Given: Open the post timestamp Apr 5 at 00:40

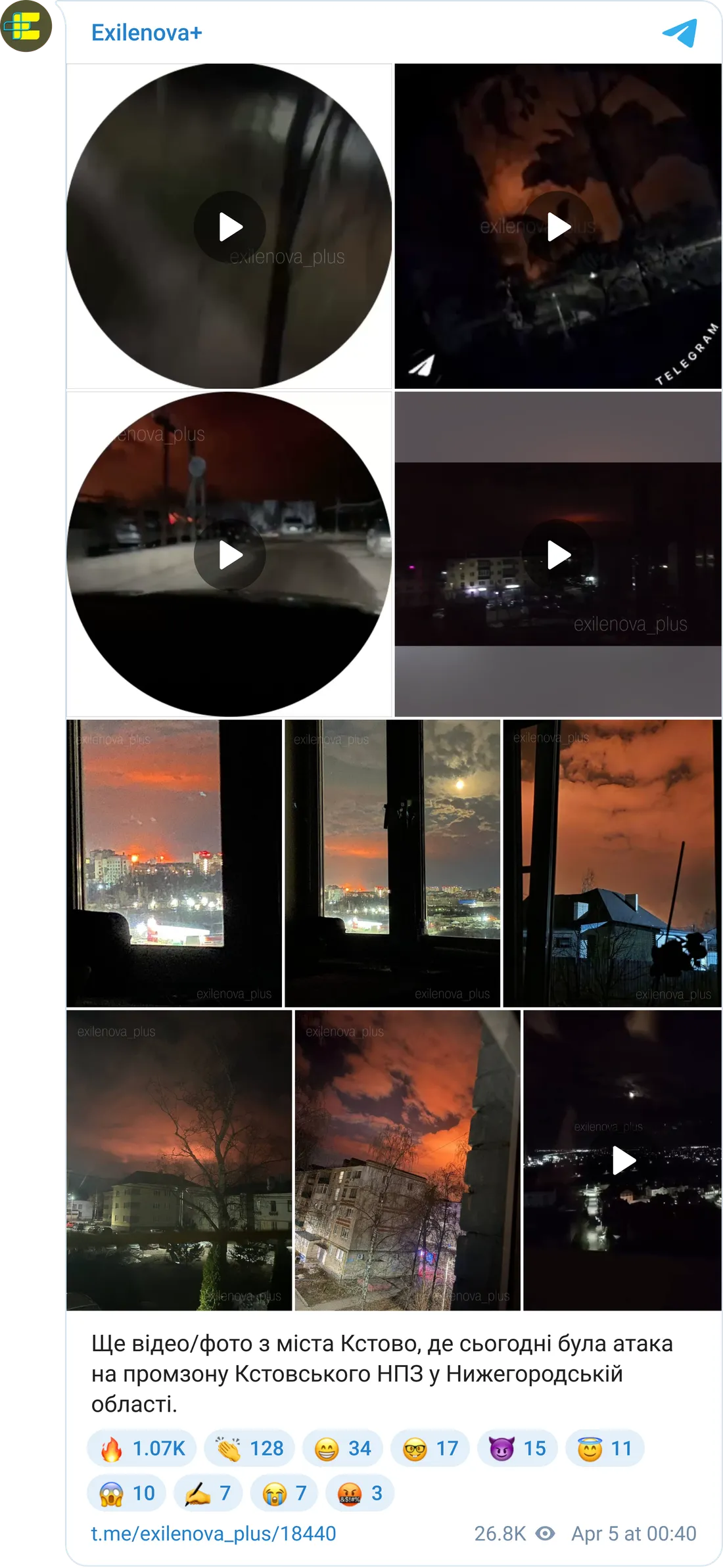Looking at the screenshot, I should tap(633, 1534).
